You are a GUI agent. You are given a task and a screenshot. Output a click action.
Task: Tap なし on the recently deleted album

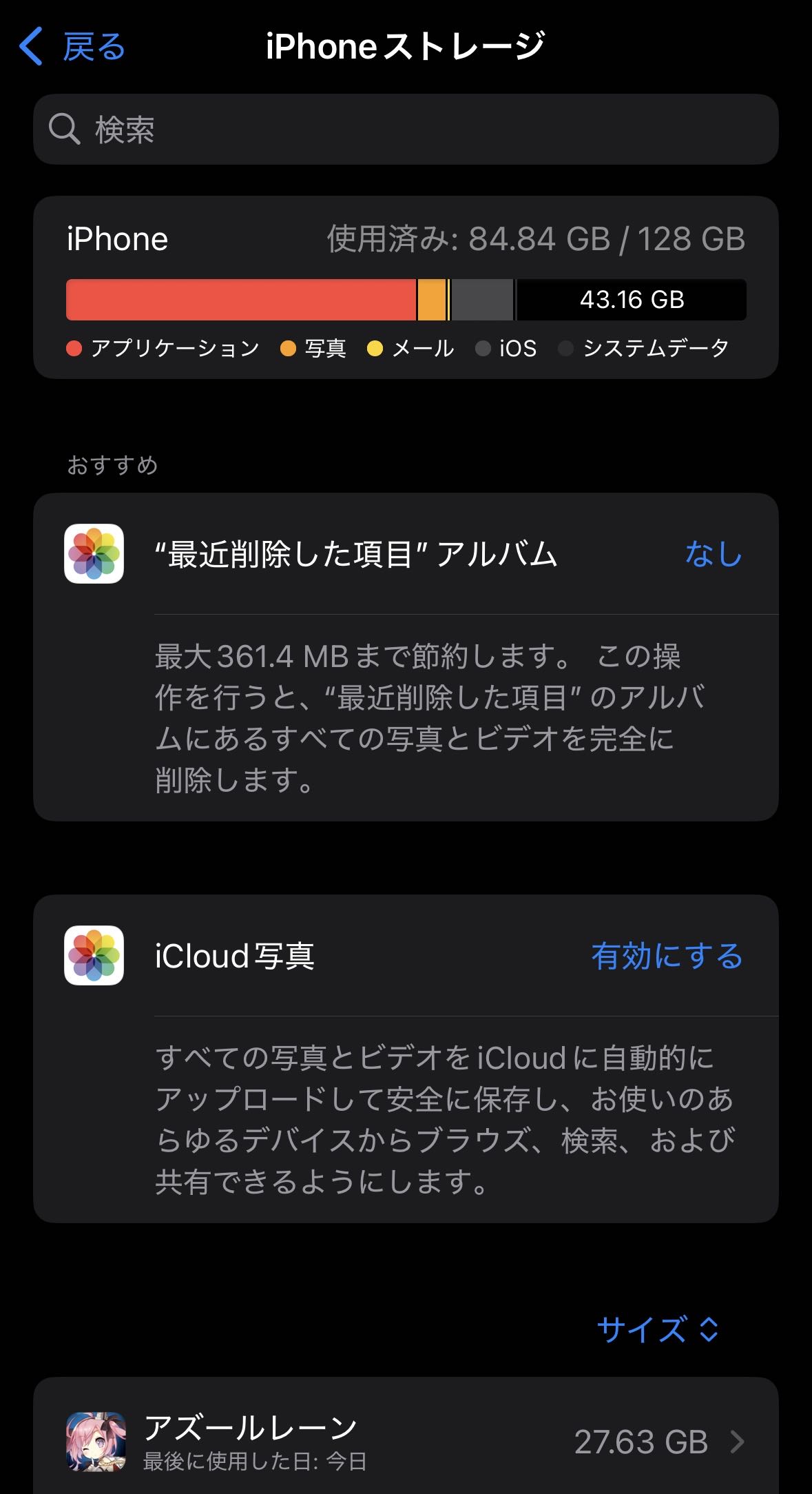pos(713,554)
